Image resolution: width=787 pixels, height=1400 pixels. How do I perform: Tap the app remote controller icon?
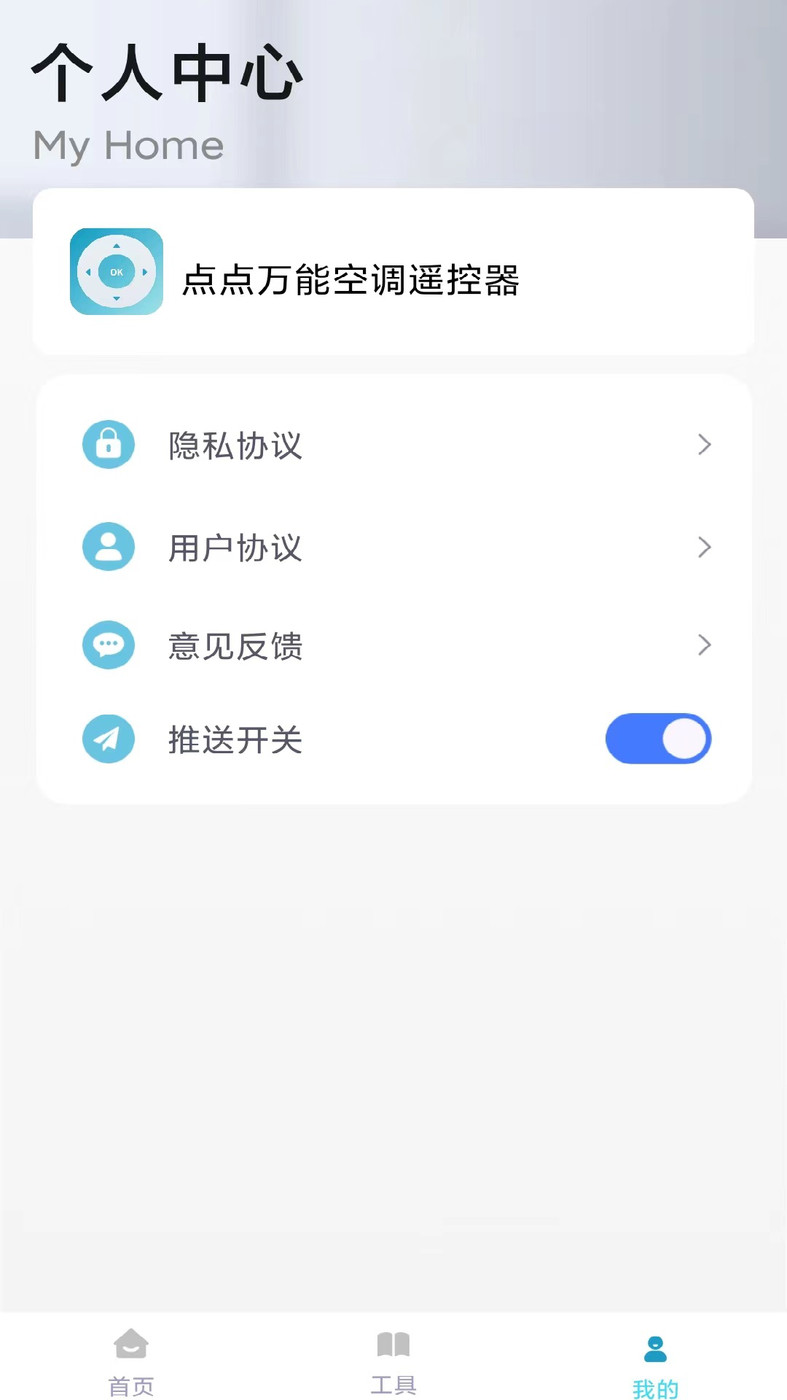tap(116, 271)
